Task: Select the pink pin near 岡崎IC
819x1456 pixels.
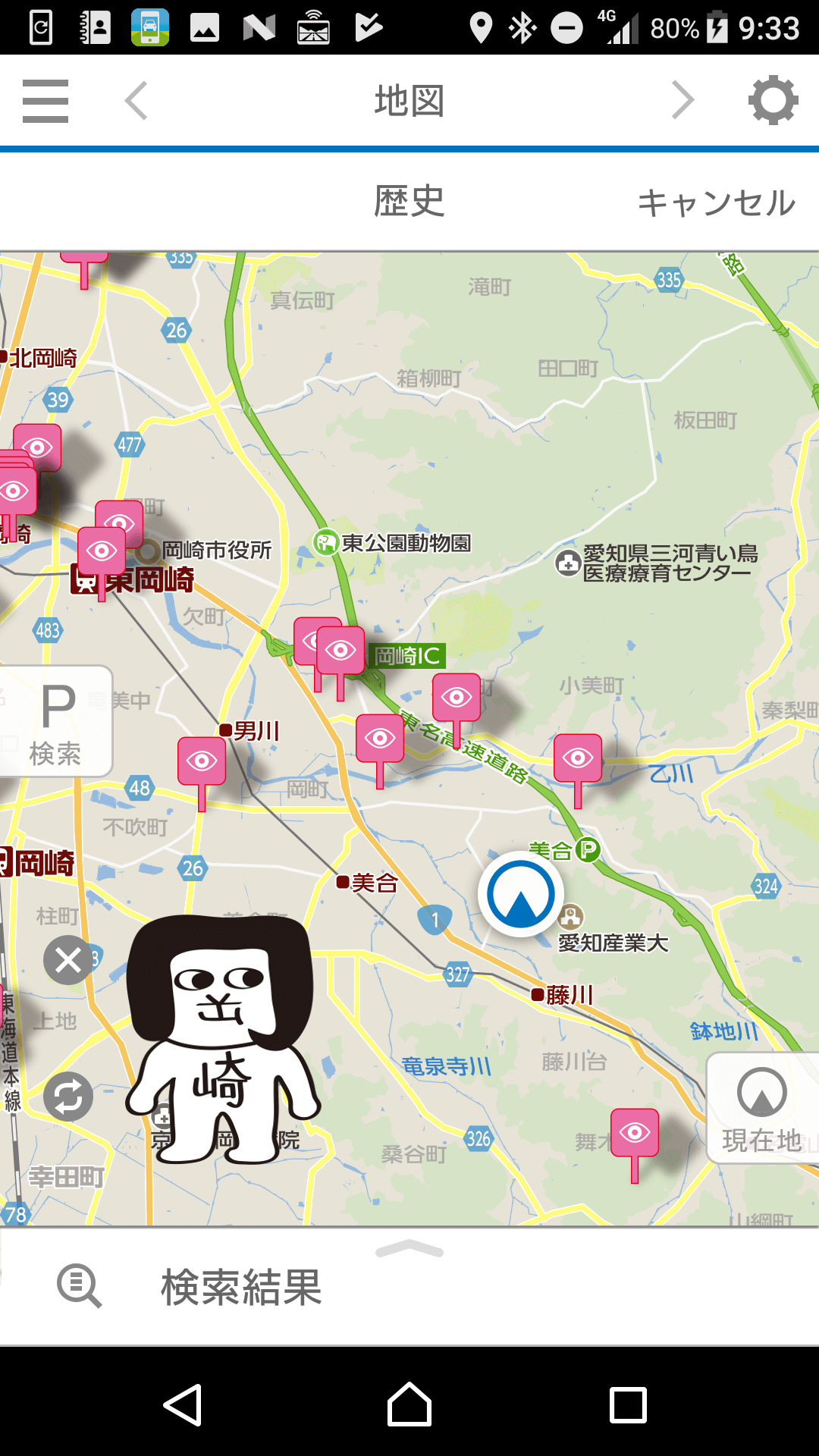Action: (340, 651)
